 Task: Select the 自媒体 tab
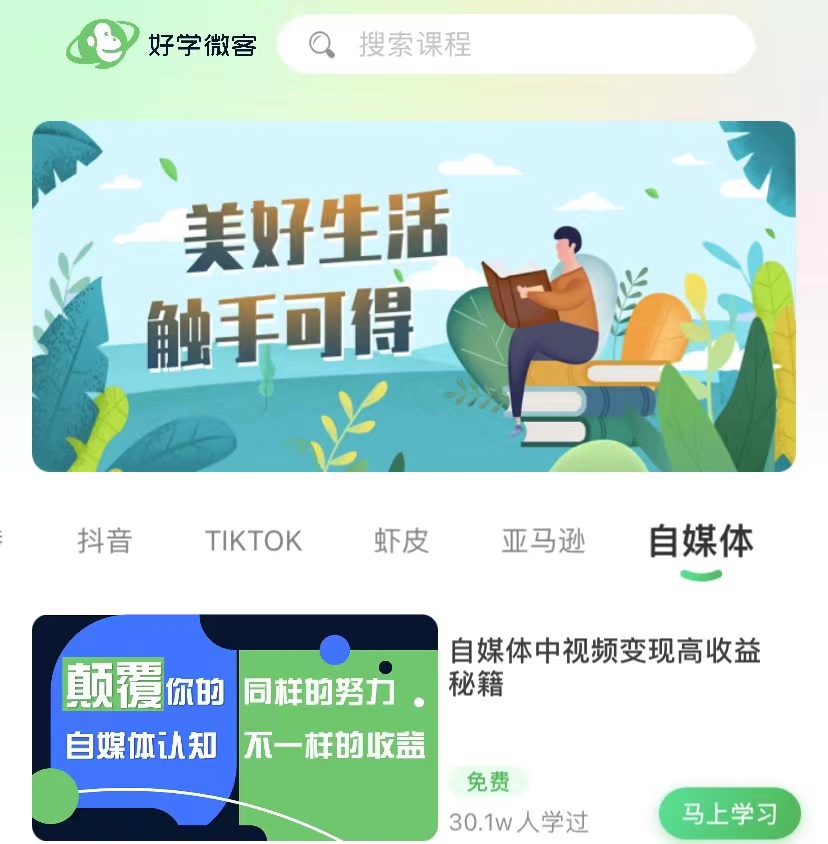tap(700, 541)
